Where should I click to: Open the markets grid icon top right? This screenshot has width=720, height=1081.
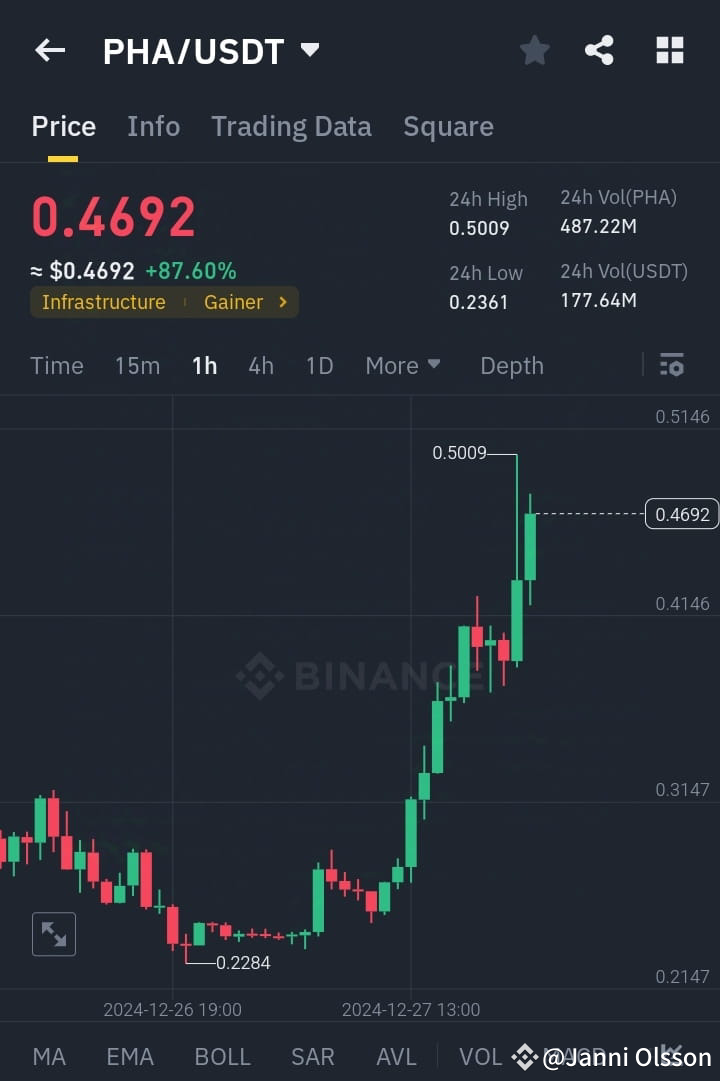(669, 50)
